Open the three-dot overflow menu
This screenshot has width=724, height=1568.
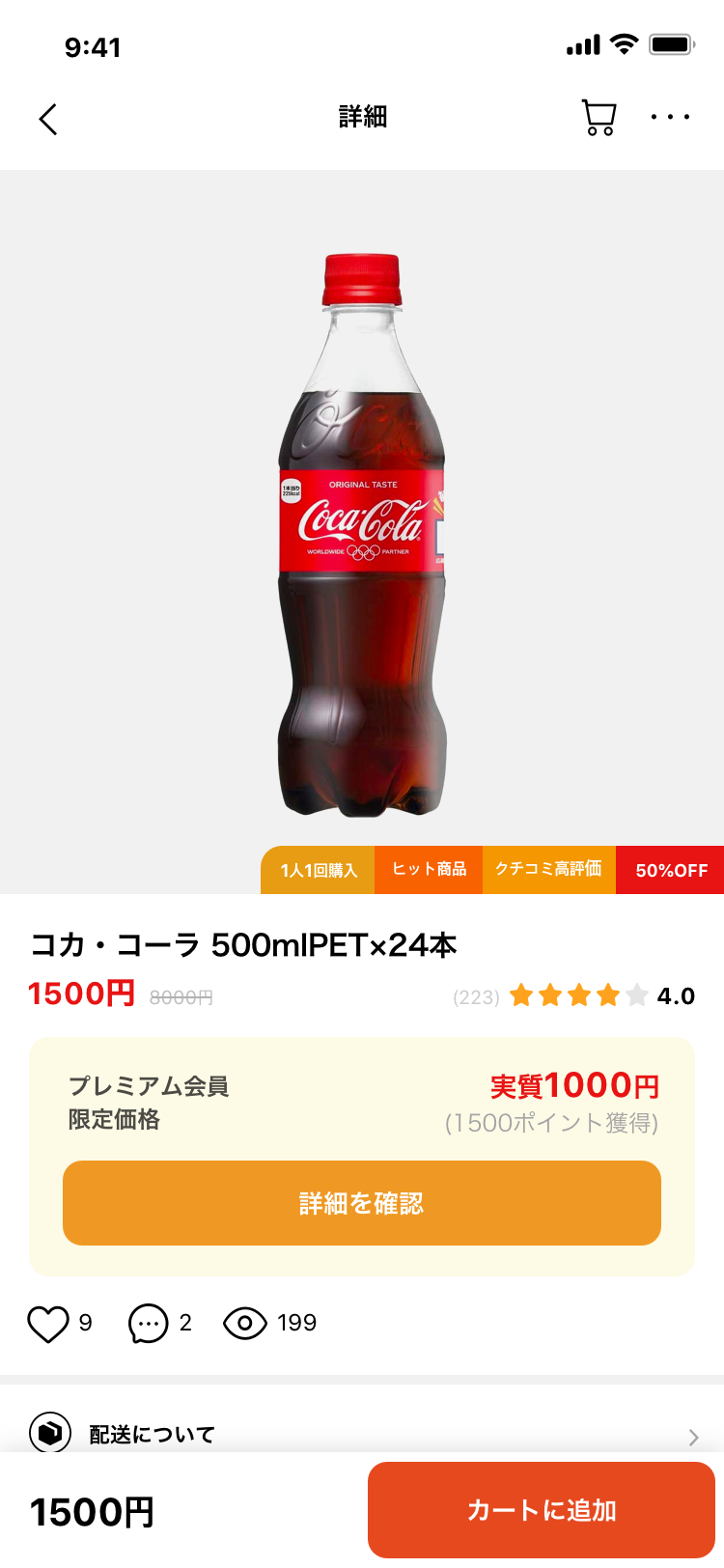point(670,118)
